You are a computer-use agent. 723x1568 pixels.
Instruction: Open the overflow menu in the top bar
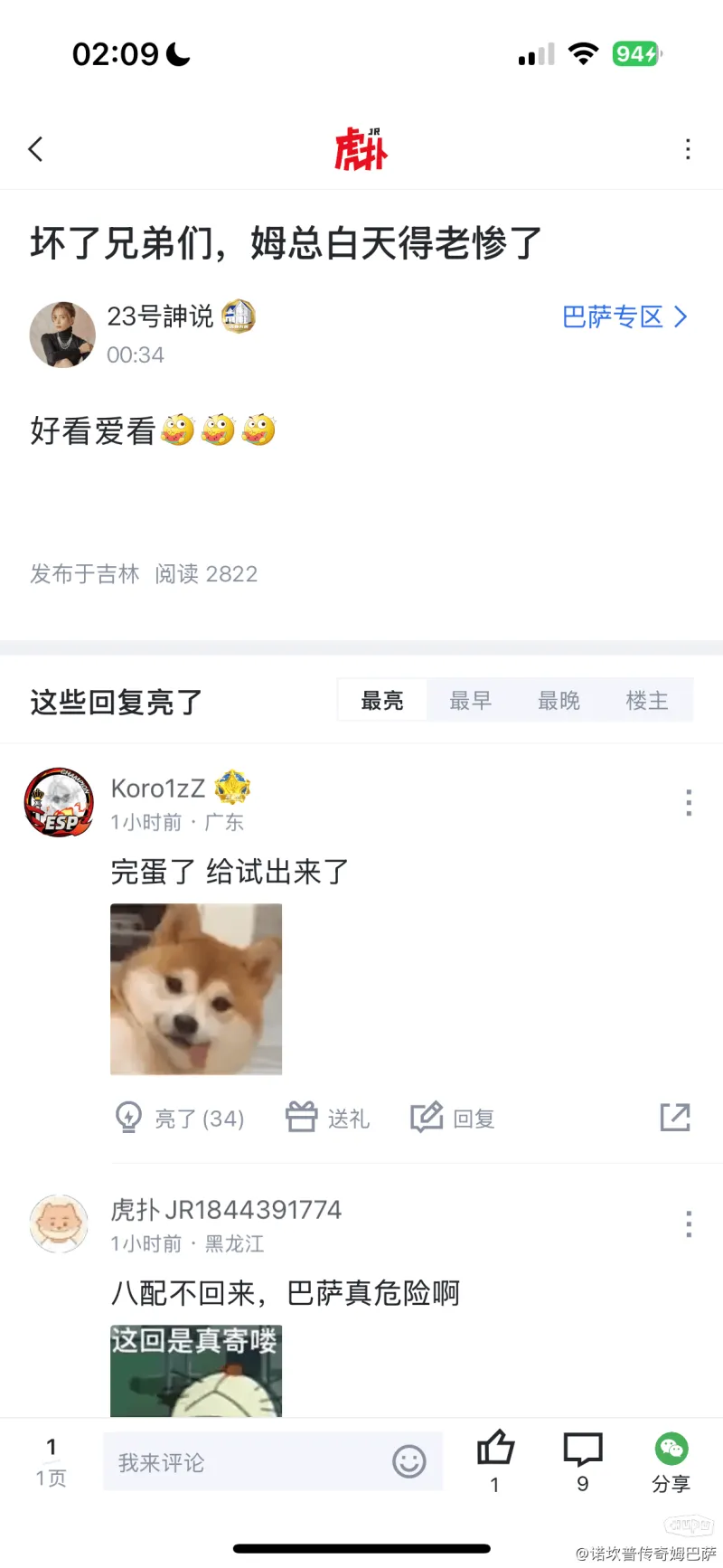tap(688, 149)
